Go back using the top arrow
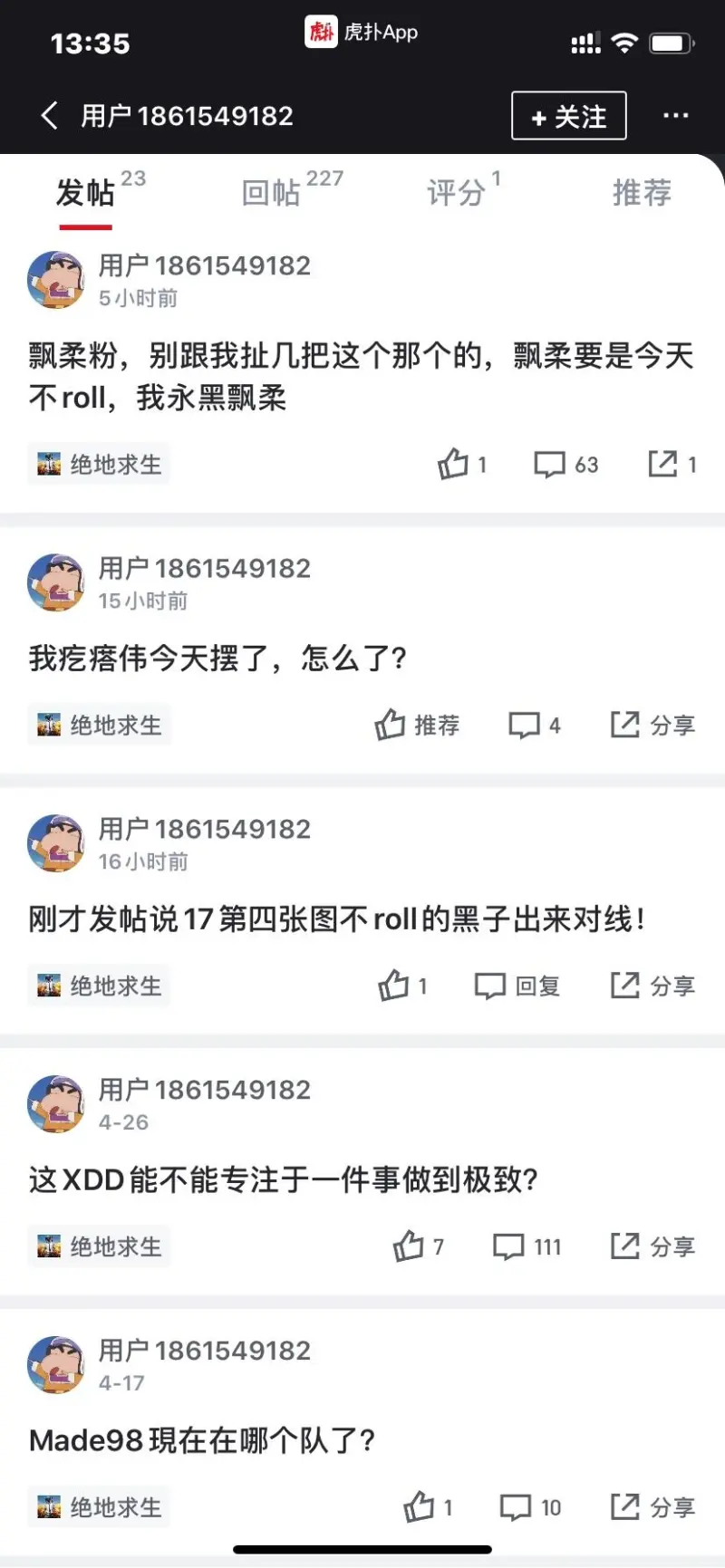 tap(50, 116)
